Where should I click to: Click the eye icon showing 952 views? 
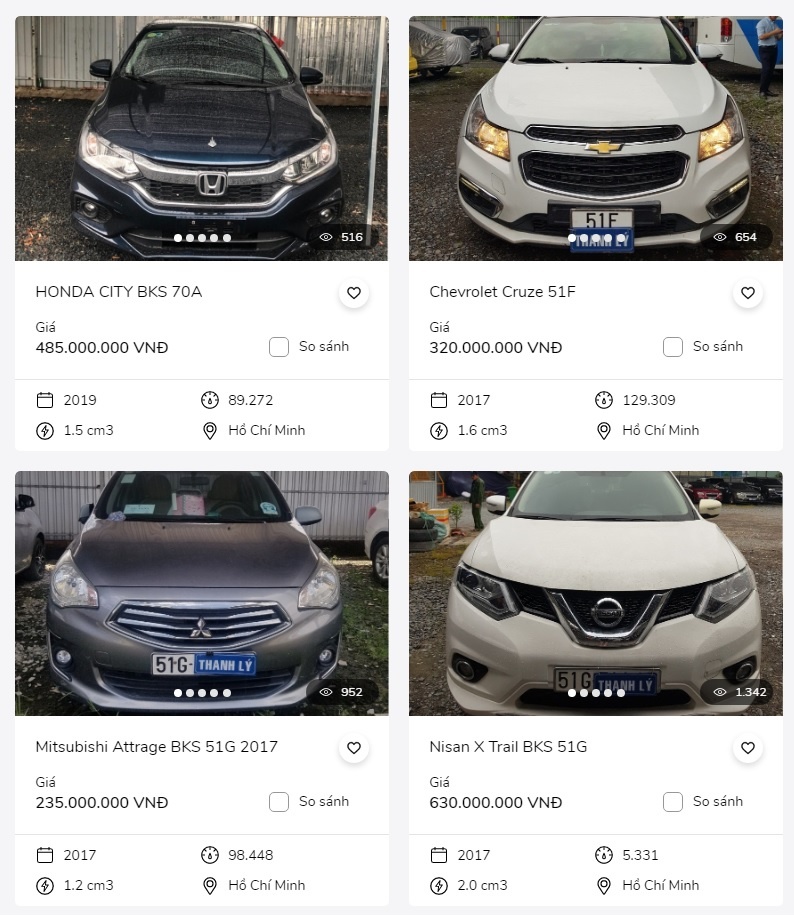tap(325, 691)
